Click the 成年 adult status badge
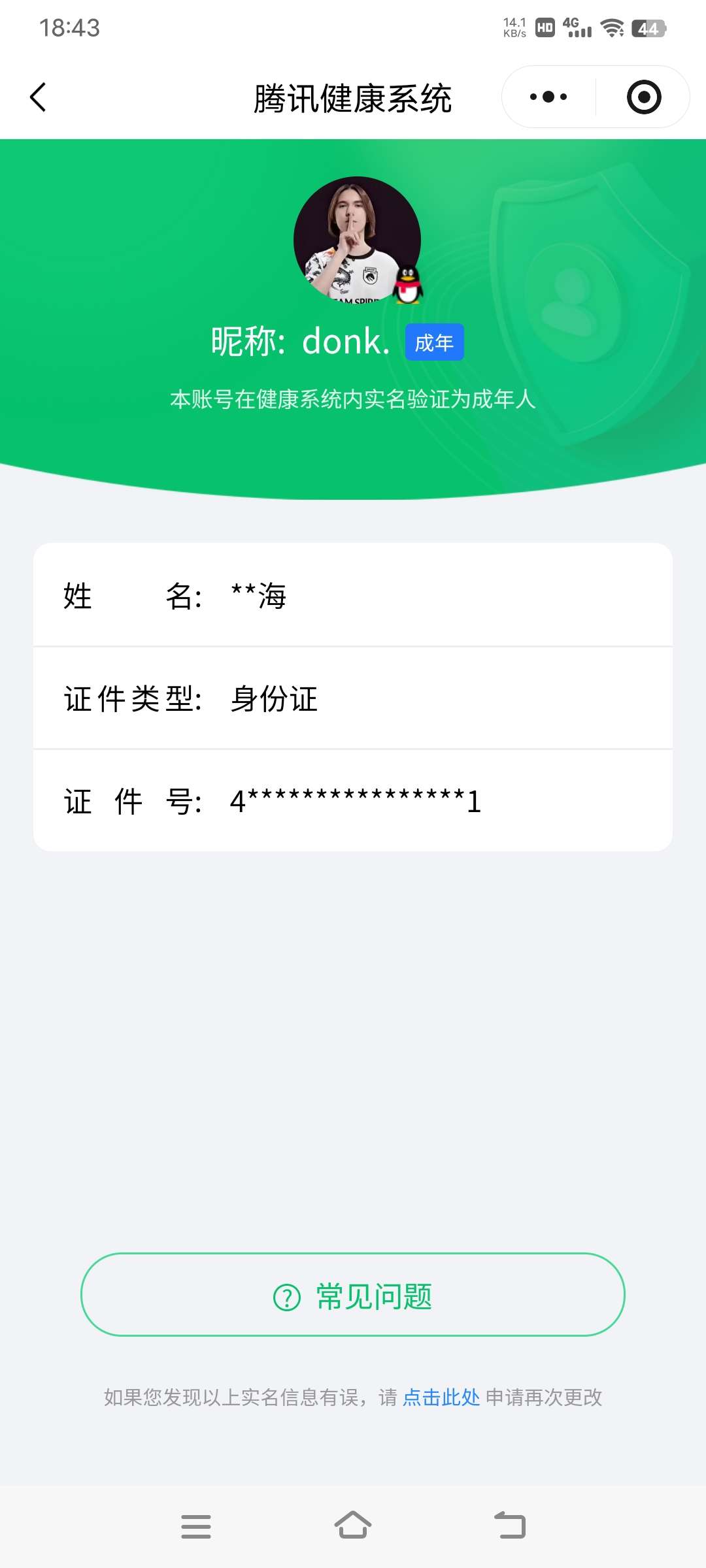Screen dimensions: 706x1568 click(x=433, y=342)
